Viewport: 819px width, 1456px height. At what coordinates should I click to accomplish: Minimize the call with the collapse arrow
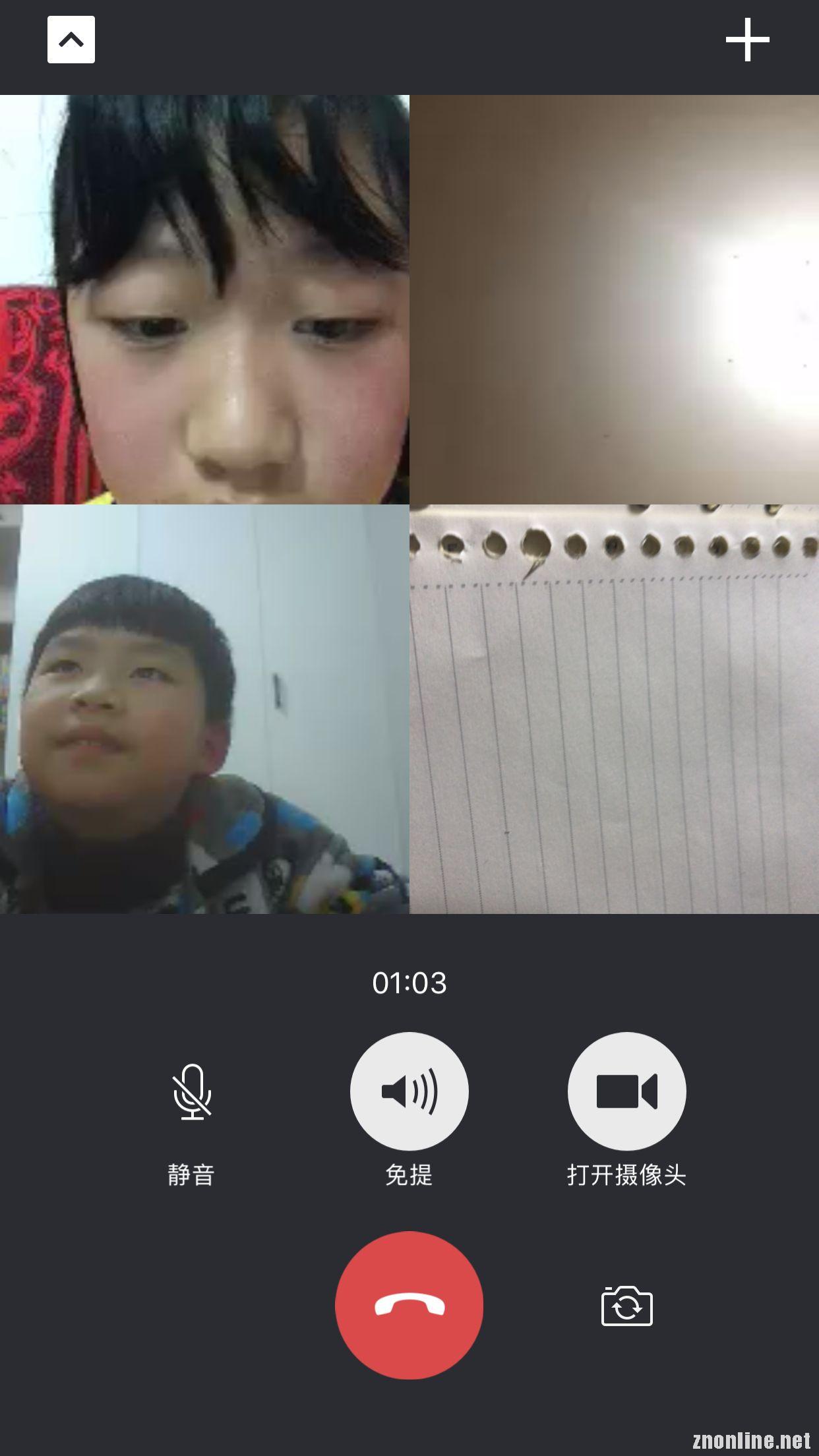point(71,40)
